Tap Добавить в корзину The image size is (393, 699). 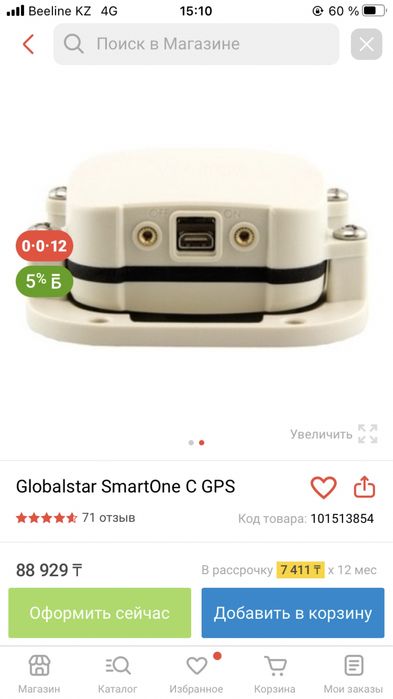click(x=293, y=613)
